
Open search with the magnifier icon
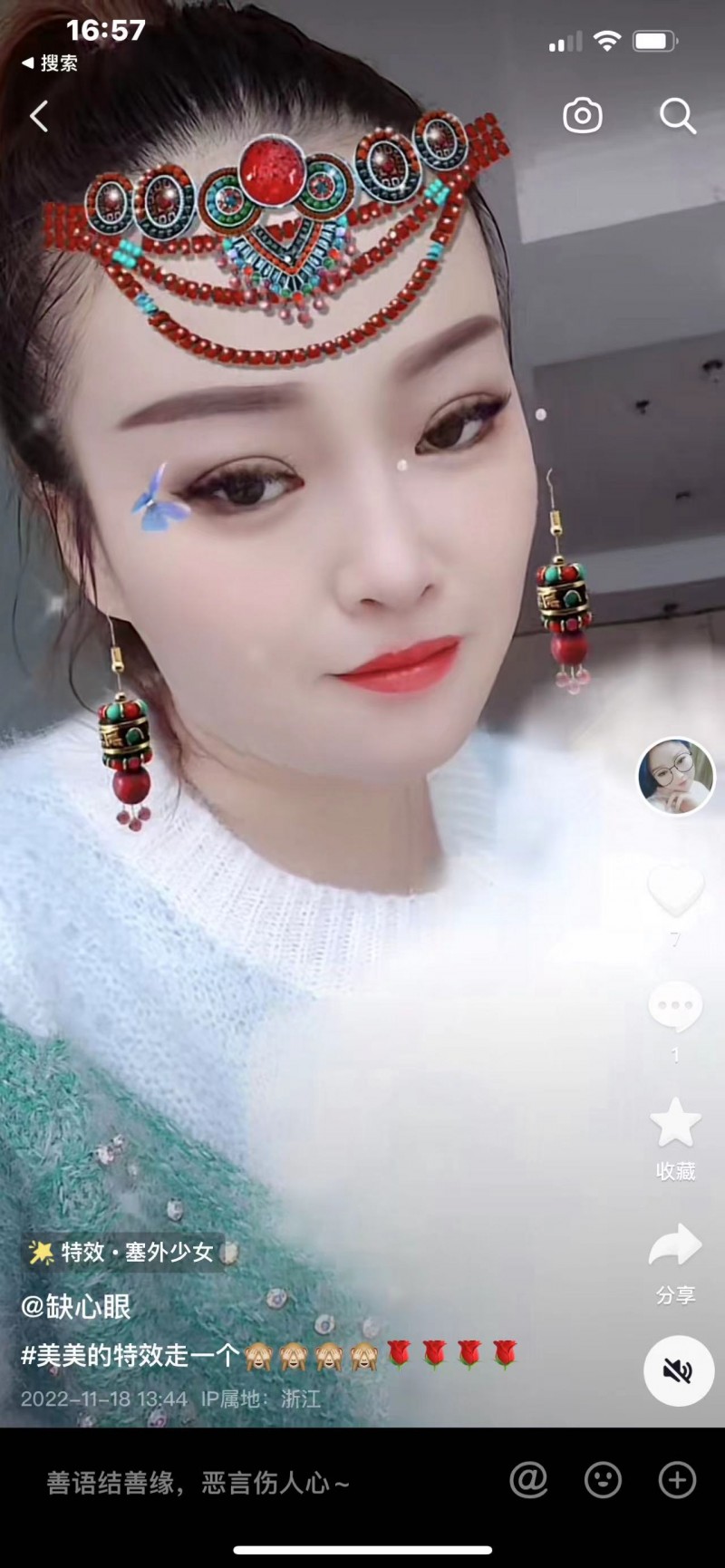677,116
